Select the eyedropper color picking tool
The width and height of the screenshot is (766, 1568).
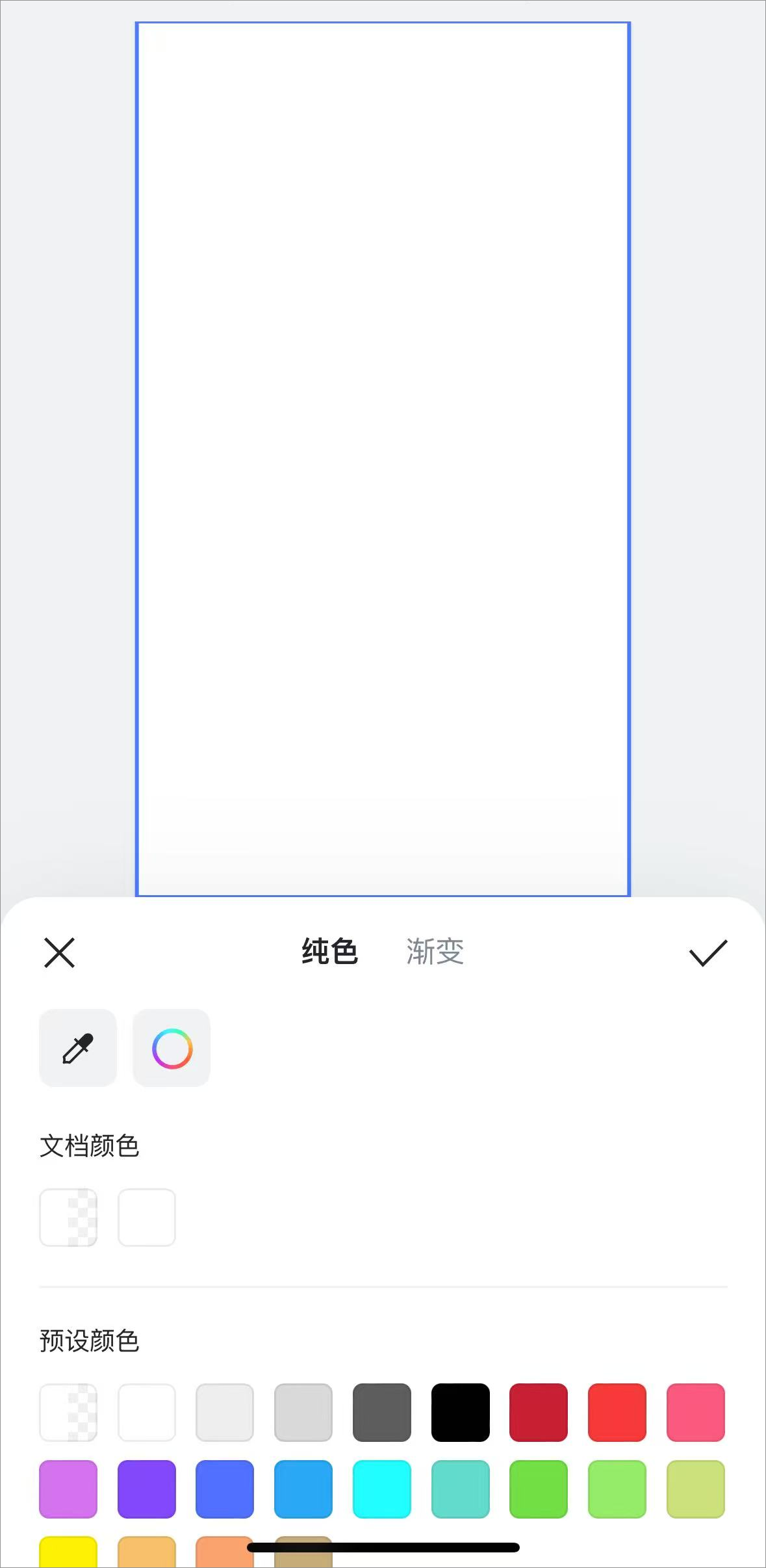click(77, 1049)
